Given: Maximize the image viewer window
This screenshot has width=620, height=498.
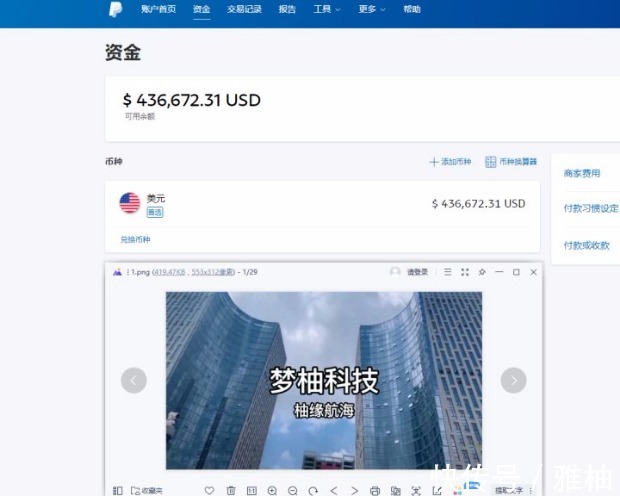Looking at the screenshot, I should point(516,272).
